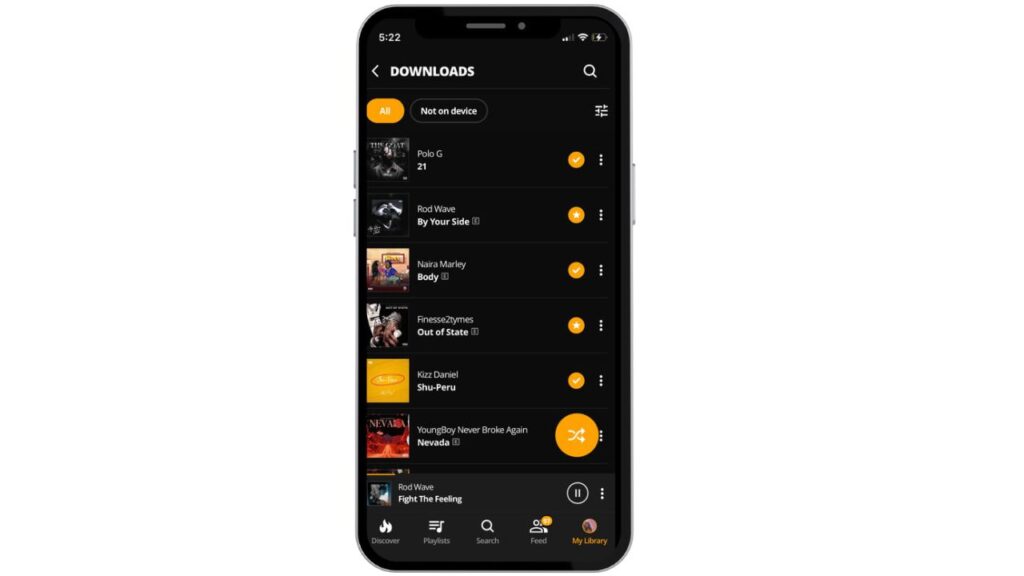This screenshot has width=1024, height=576.
Task: Go back from the Downloads screen
Action: tap(375, 71)
